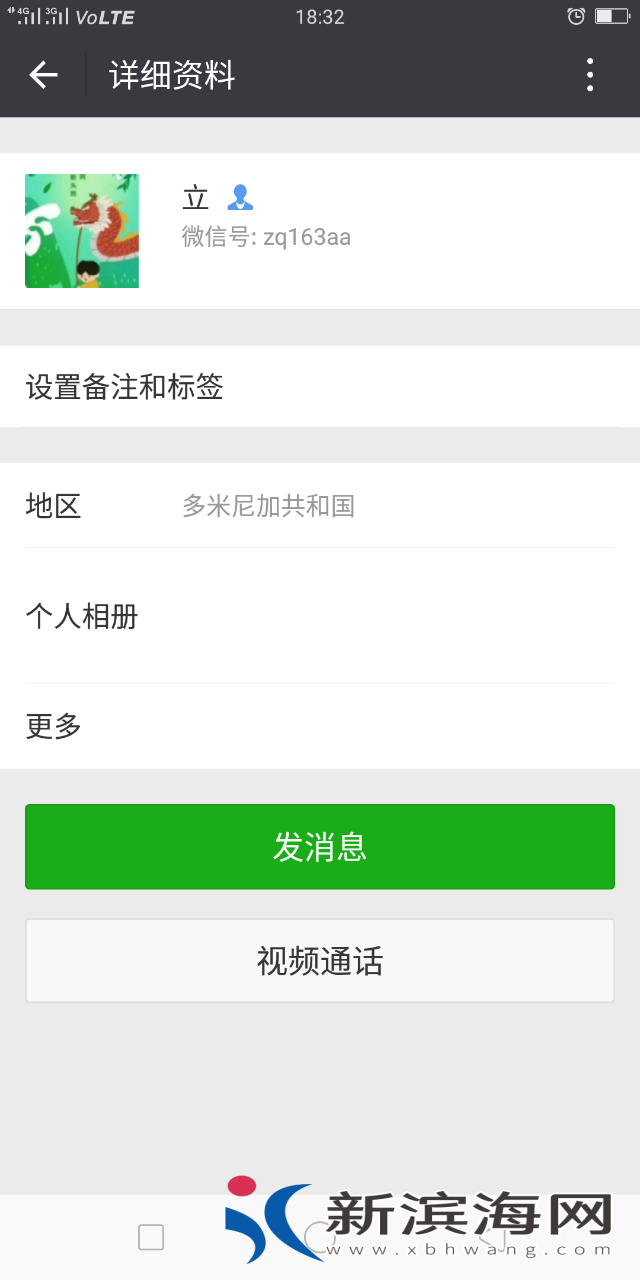This screenshot has height=1280, width=640.
Task: Open the three-dot overflow menu
Action: click(x=590, y=75)
